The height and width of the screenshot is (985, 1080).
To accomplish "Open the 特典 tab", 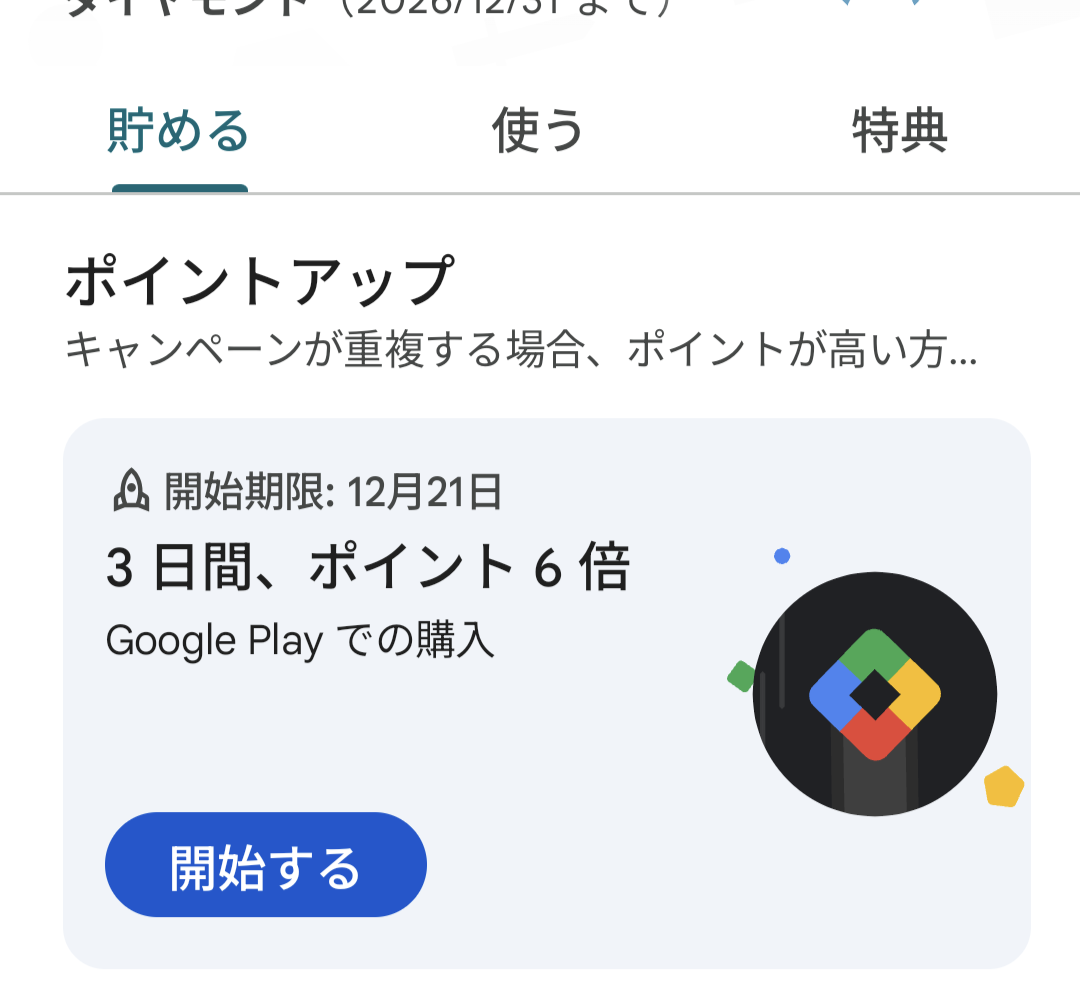I will (899, 132).
